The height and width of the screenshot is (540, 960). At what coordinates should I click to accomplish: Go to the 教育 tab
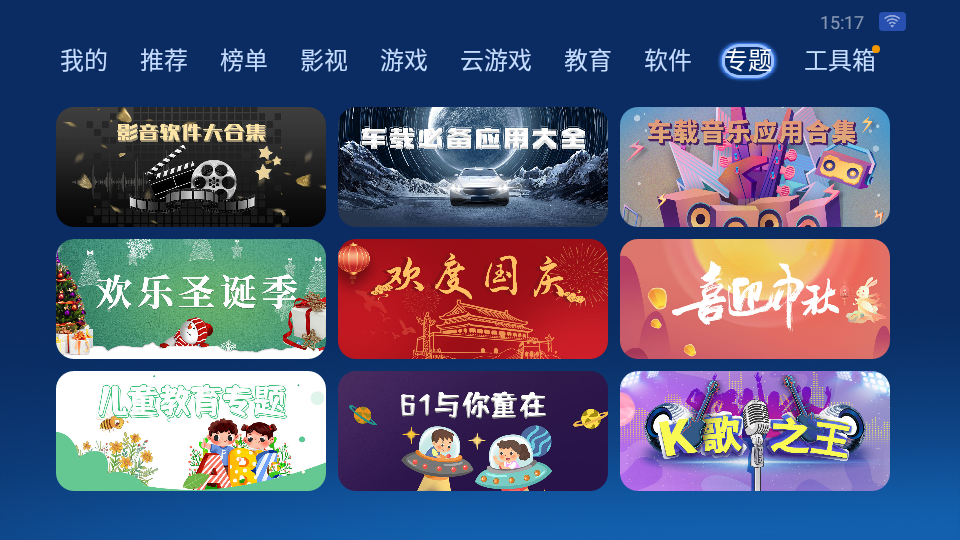pos(588,61)
